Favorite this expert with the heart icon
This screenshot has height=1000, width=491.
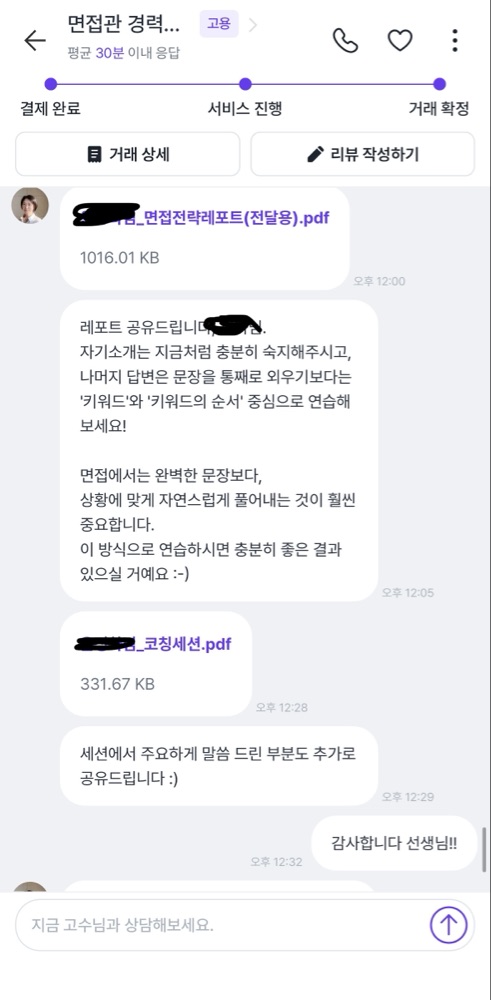pos(400,40)
